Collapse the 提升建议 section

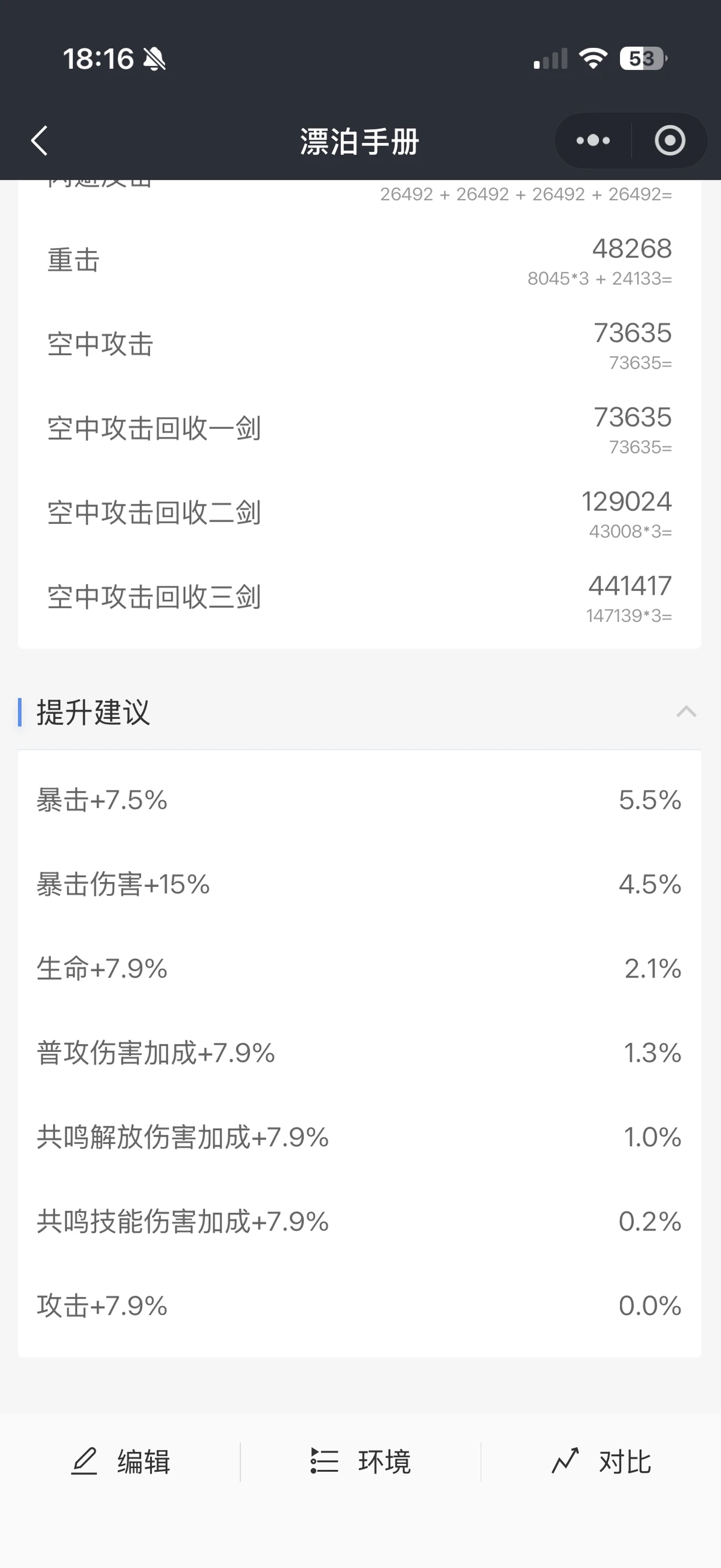pos(687,711)
